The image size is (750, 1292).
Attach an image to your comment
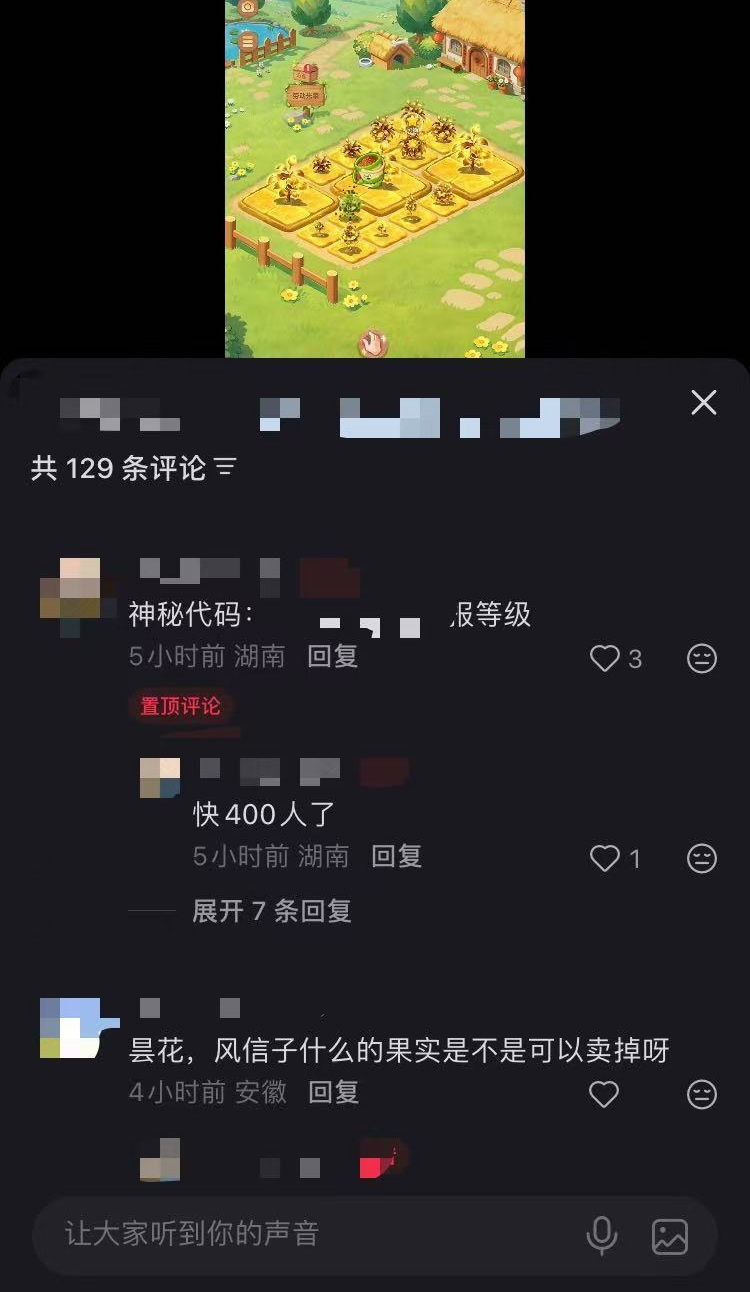[x=669, y=1236]
